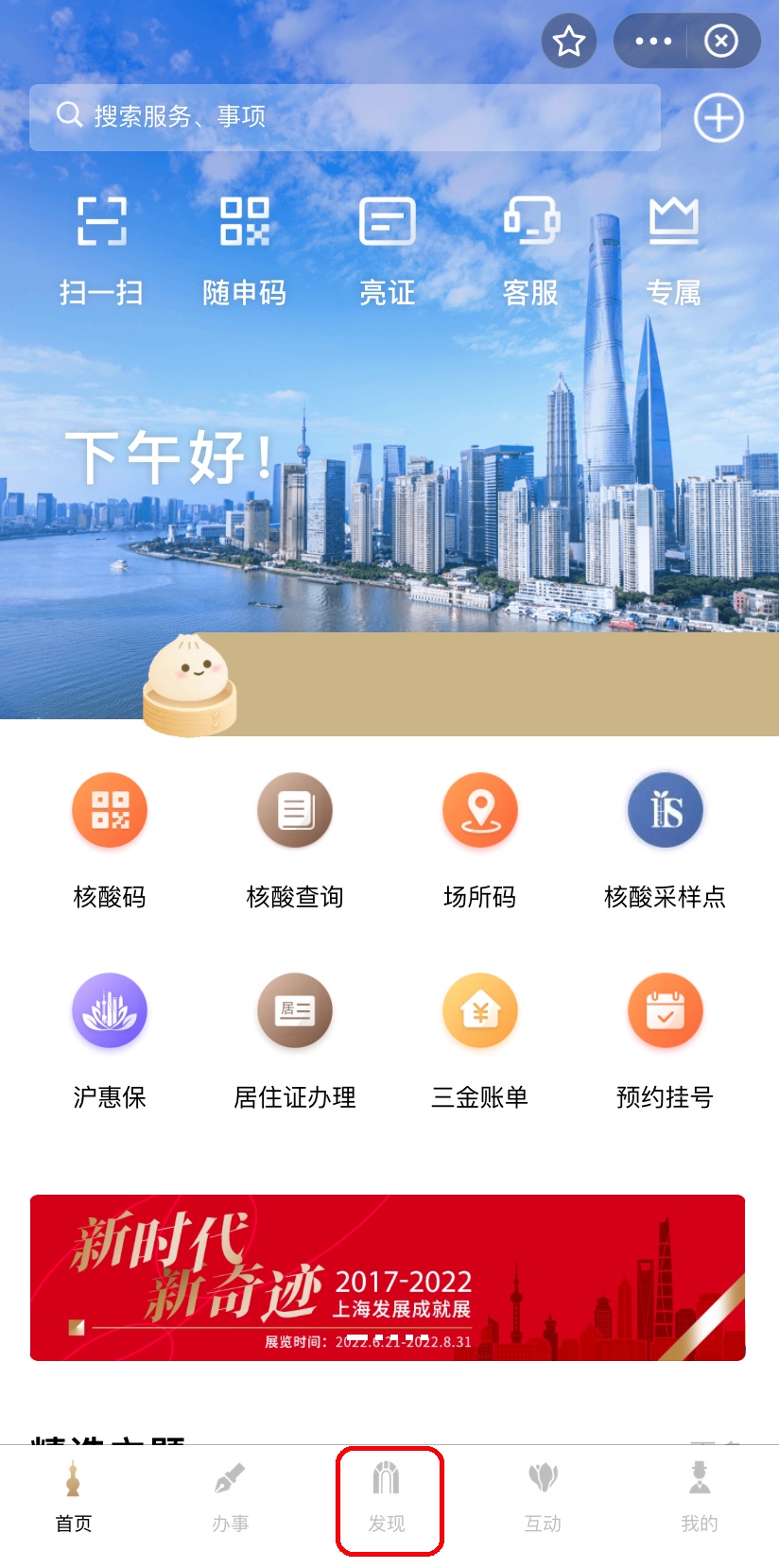Contact 客服 customer service
This screenshot has height=1568, width=779.
pos(530,250)
